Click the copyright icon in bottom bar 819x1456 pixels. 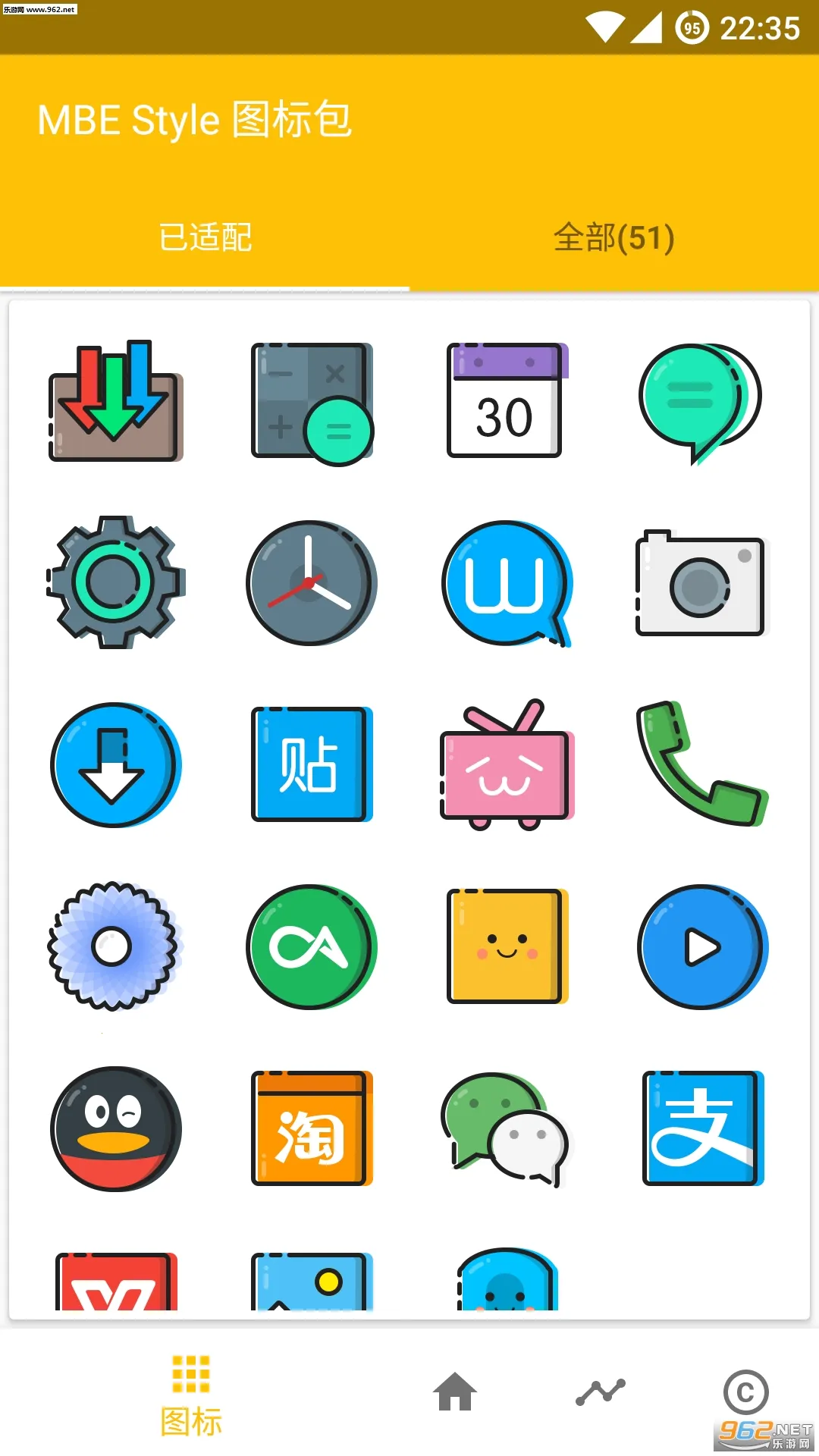(x=746, y=1390)
